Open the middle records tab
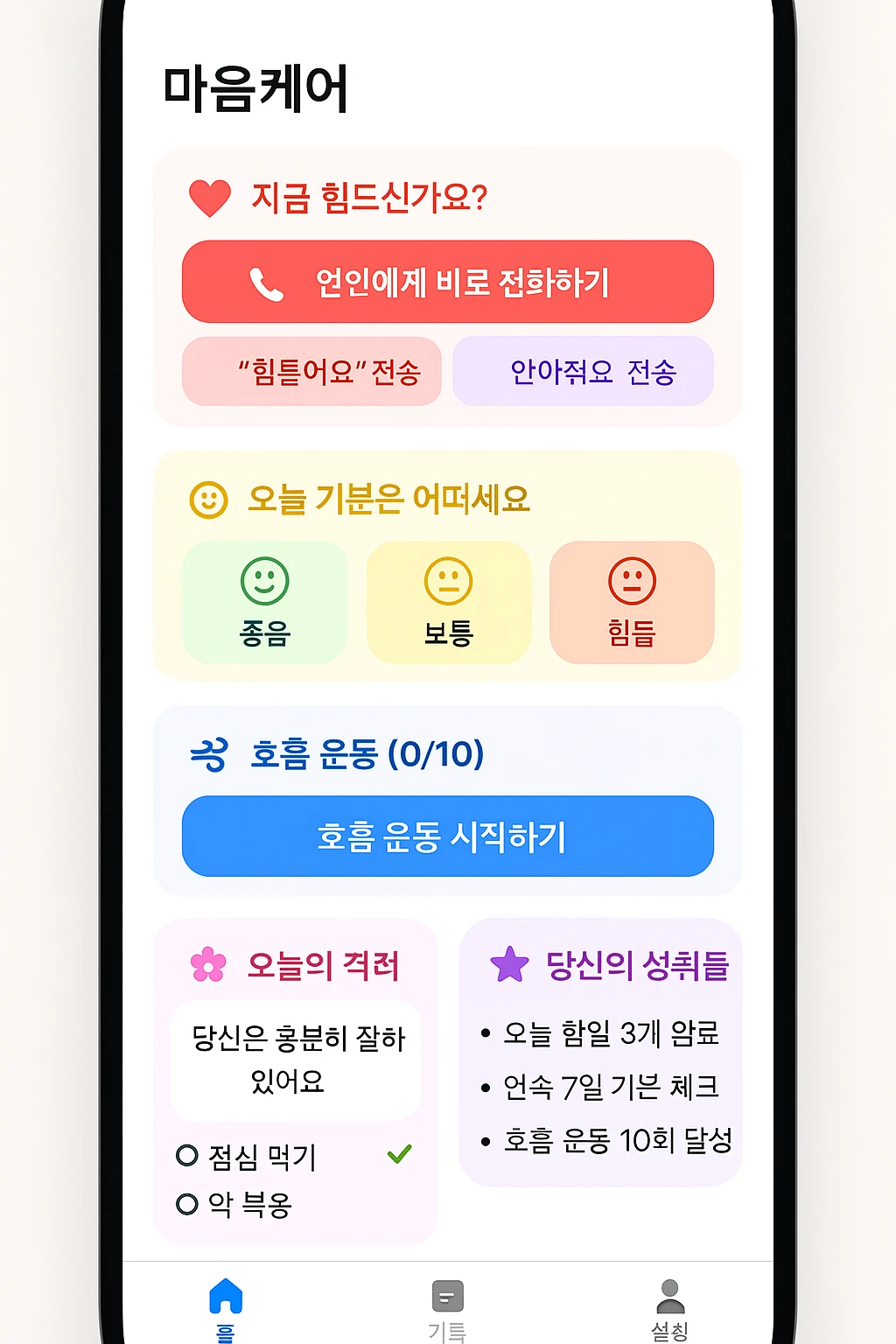This screenshot has width=896, height=1344. coord(448,1310)
